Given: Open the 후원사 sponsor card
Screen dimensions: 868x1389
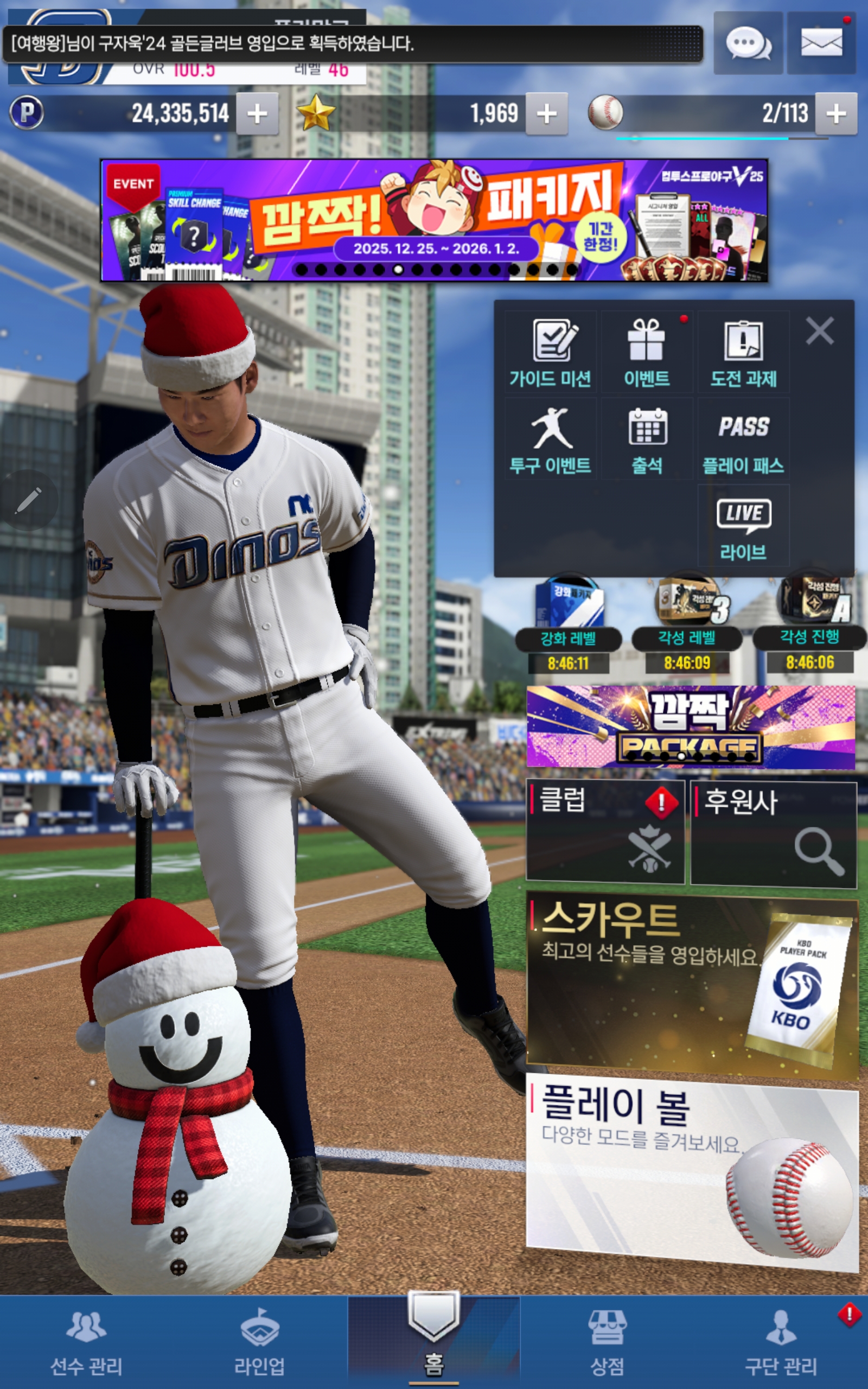Looking at the screenshot, I should click(773, 833).
